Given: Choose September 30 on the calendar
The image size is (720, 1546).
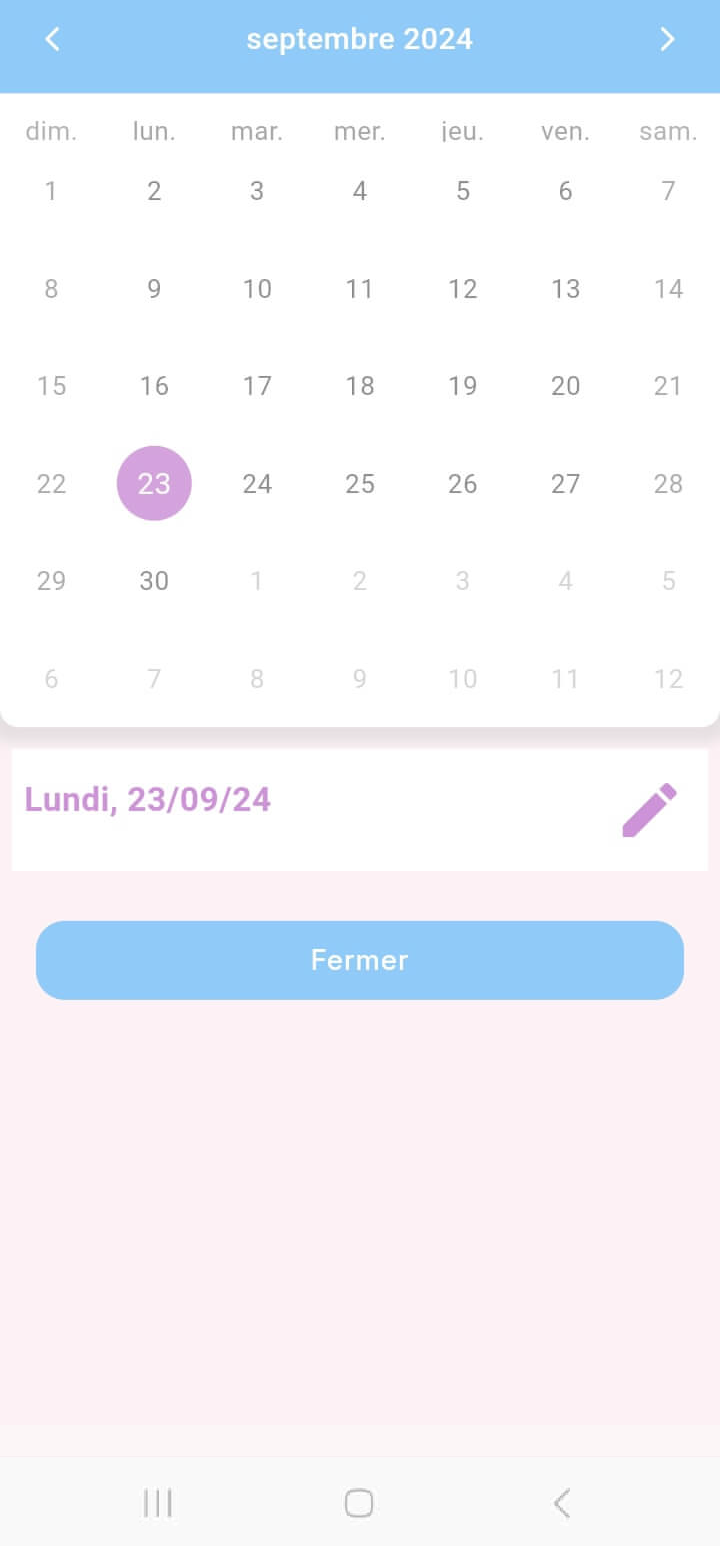Looking at the screenshot, I should (154, 581).
